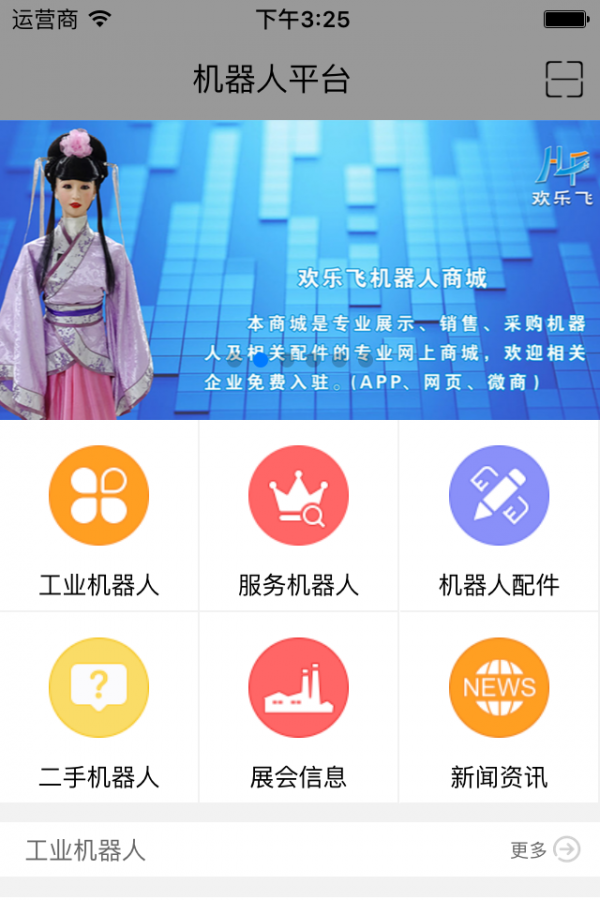600x900 pixels.
Task: Browse 机器人配件 category
Action: coord(499,516)
